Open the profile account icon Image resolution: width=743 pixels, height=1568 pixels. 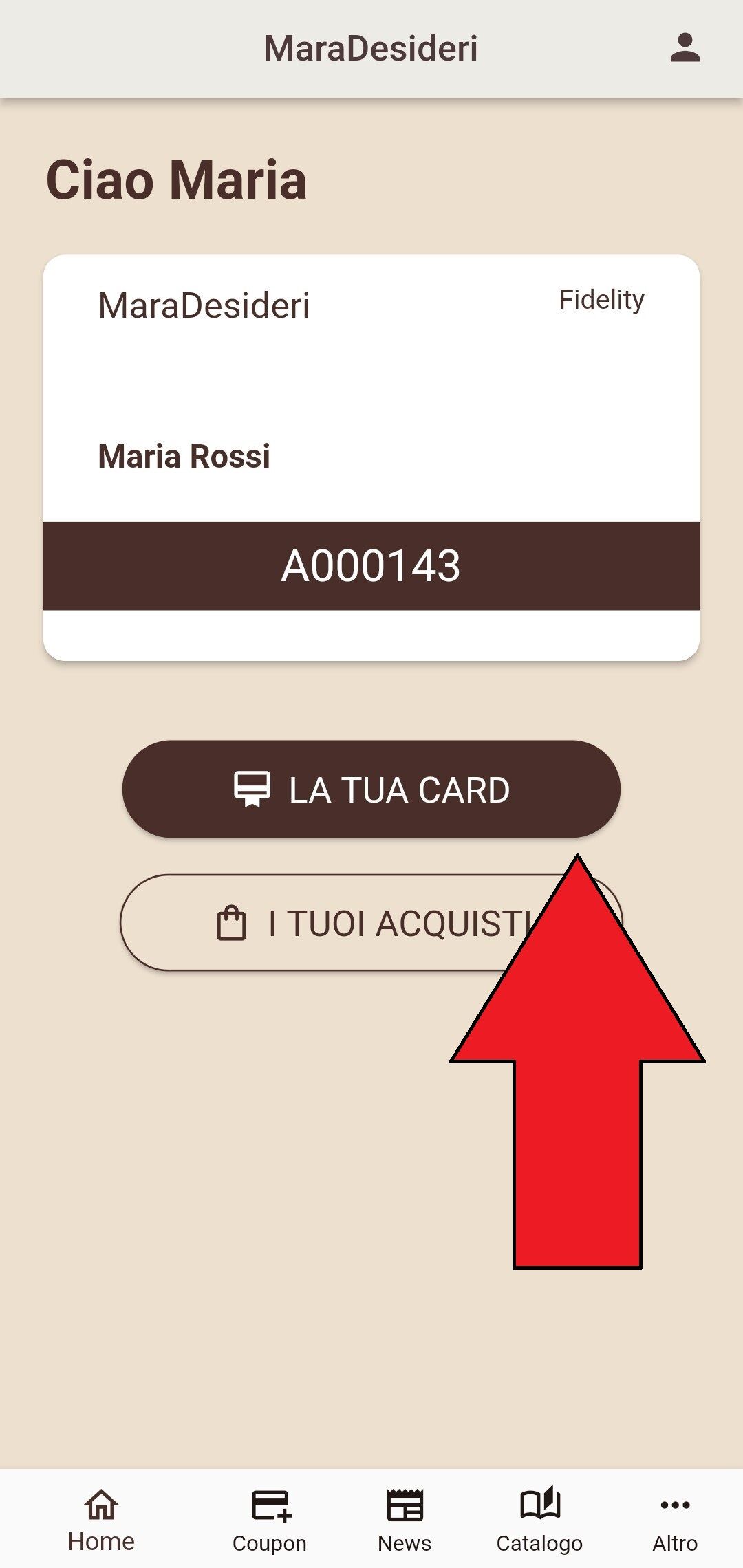(685, 48)
